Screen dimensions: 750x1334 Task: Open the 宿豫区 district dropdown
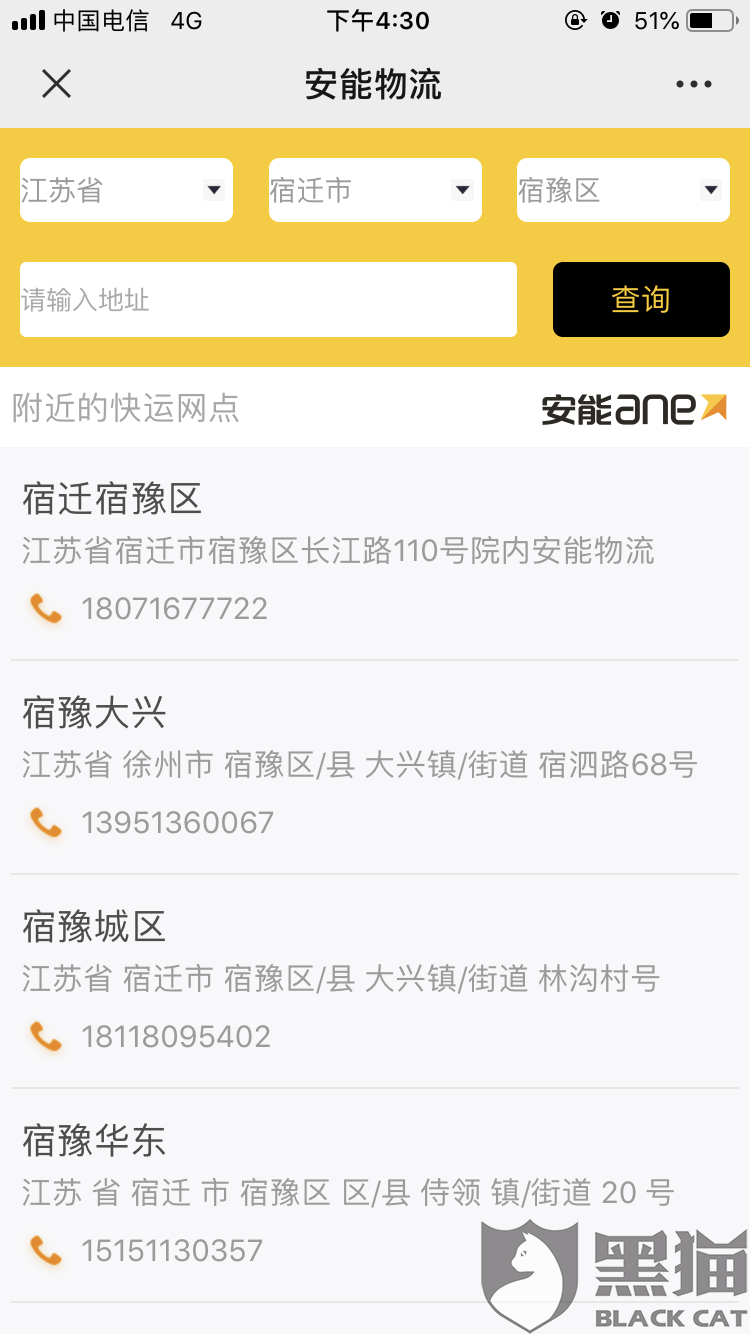coord(622,190)
